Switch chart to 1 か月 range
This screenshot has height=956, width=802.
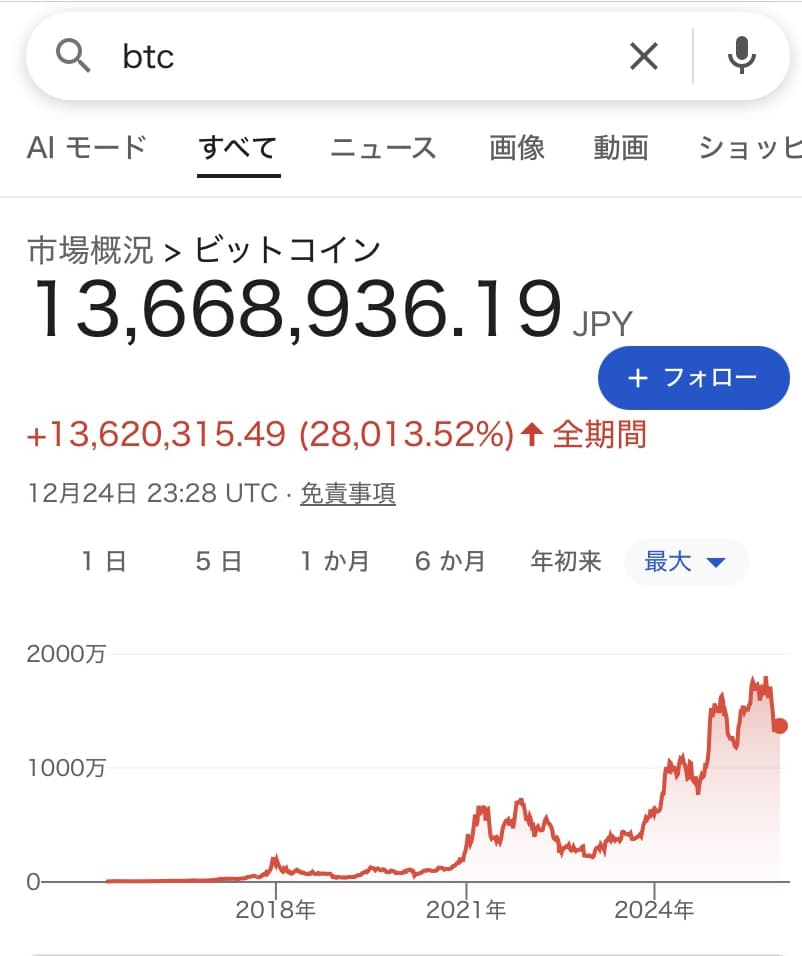334,561
